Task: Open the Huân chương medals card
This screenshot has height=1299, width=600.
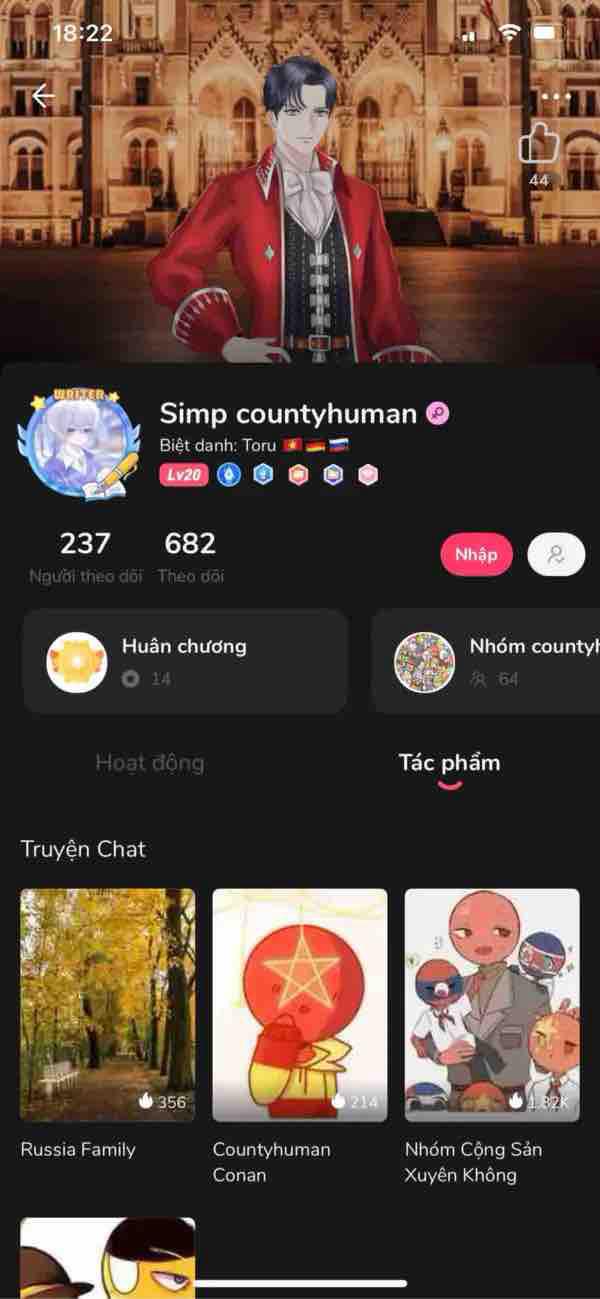Action: (x=185, y=661)
